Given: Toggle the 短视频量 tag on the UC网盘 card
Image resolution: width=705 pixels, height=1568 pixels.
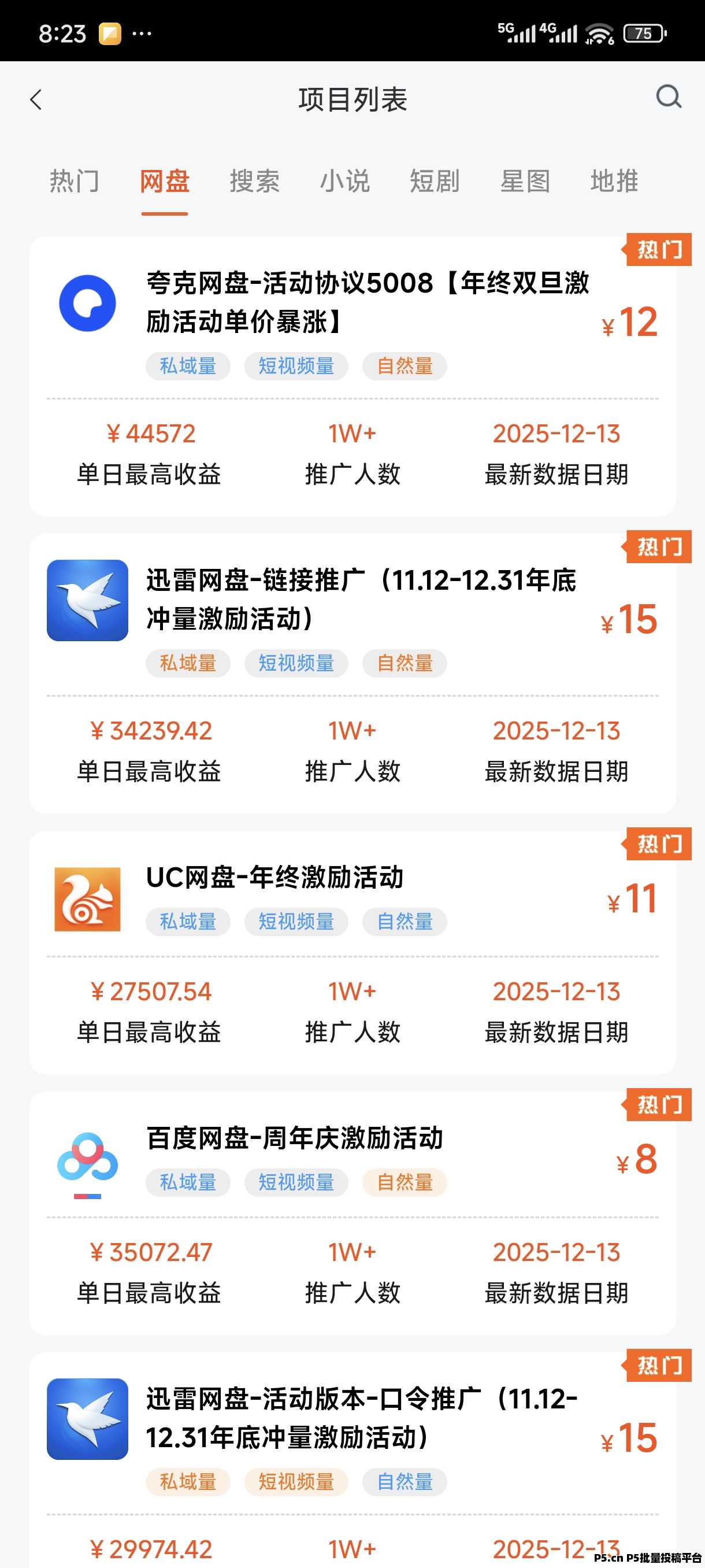Looking at the screenshot, I should coord(296,922).
